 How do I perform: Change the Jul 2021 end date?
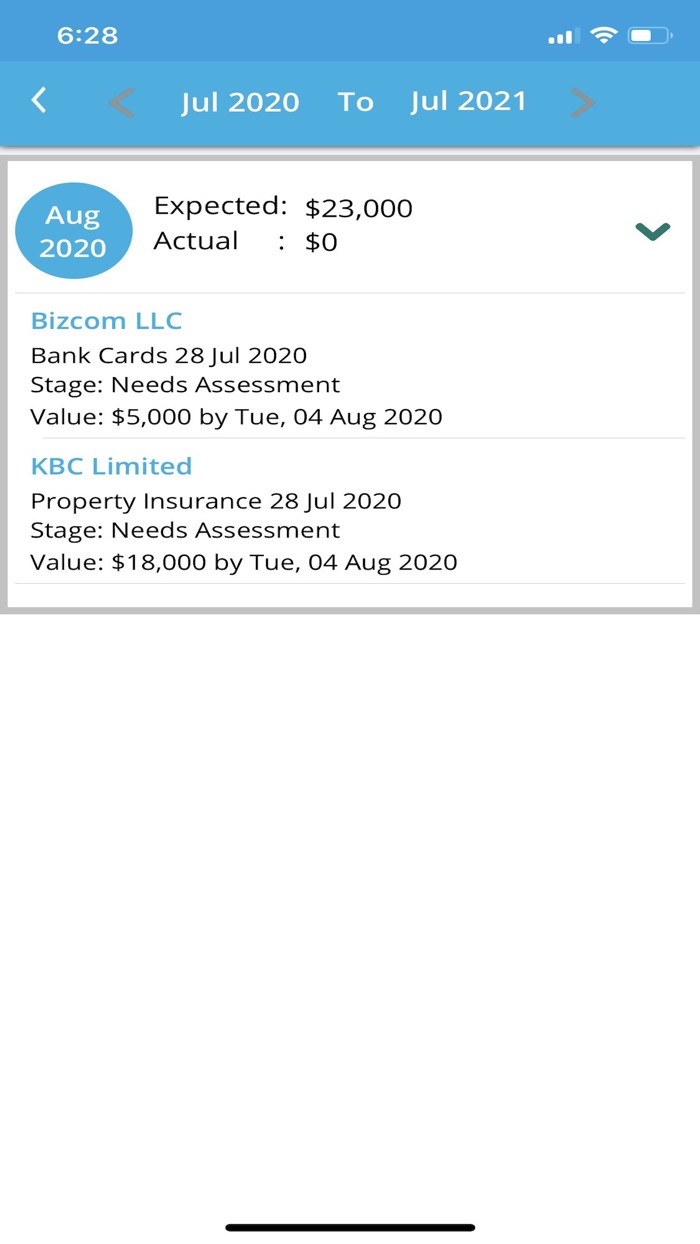[x=468, y=102]
